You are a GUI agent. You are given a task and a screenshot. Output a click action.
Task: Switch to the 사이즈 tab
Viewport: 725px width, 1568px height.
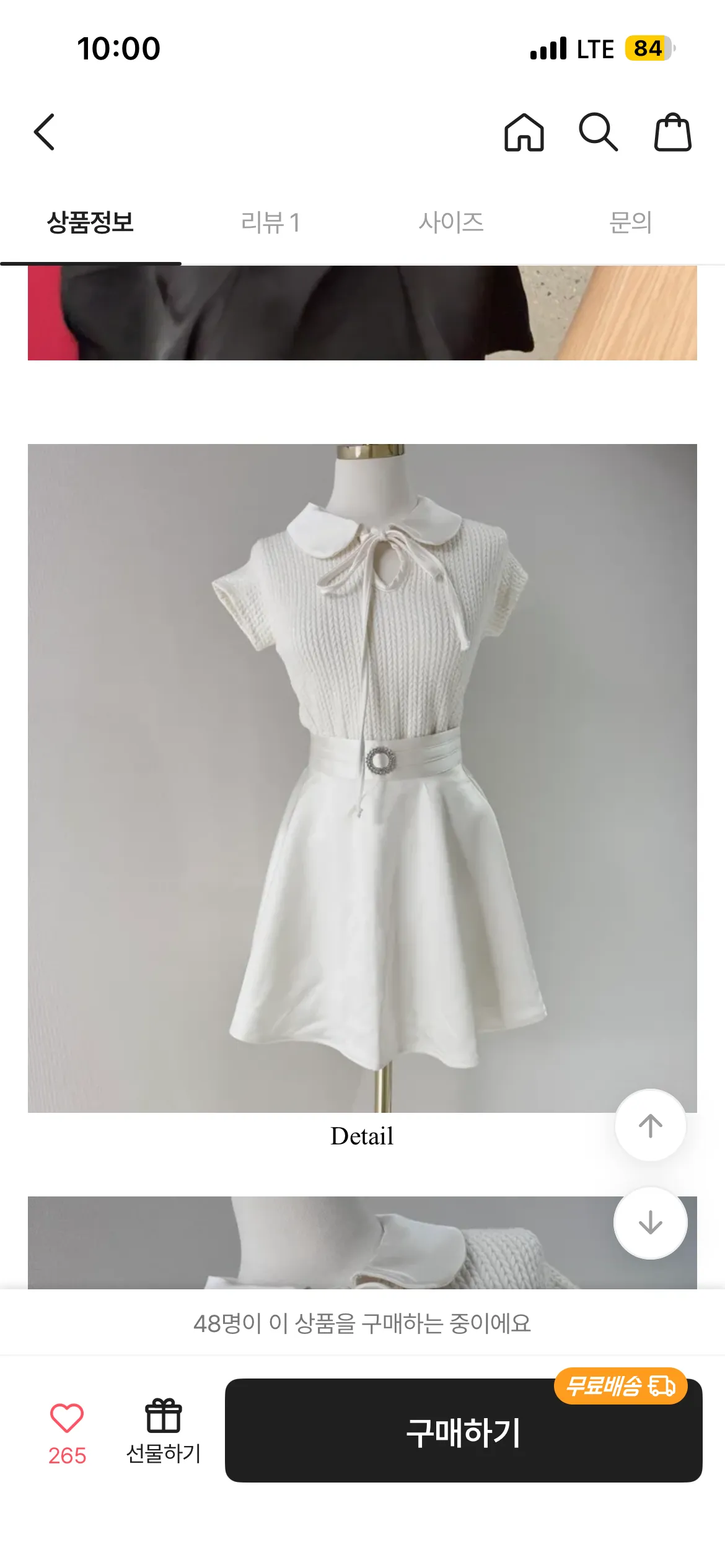pyautogui.click(x=451, y=222)
